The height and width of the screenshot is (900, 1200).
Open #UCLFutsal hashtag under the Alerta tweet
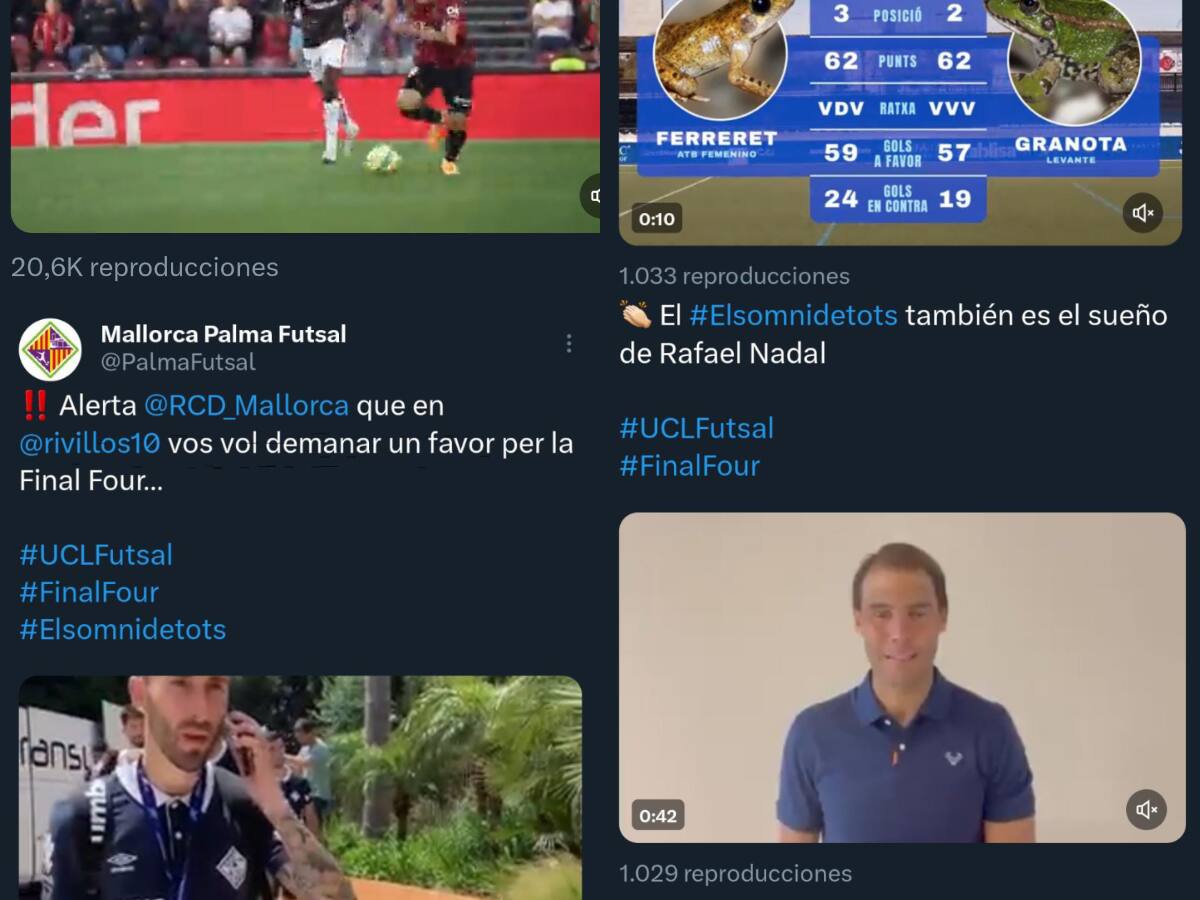[x=96, y=555]
